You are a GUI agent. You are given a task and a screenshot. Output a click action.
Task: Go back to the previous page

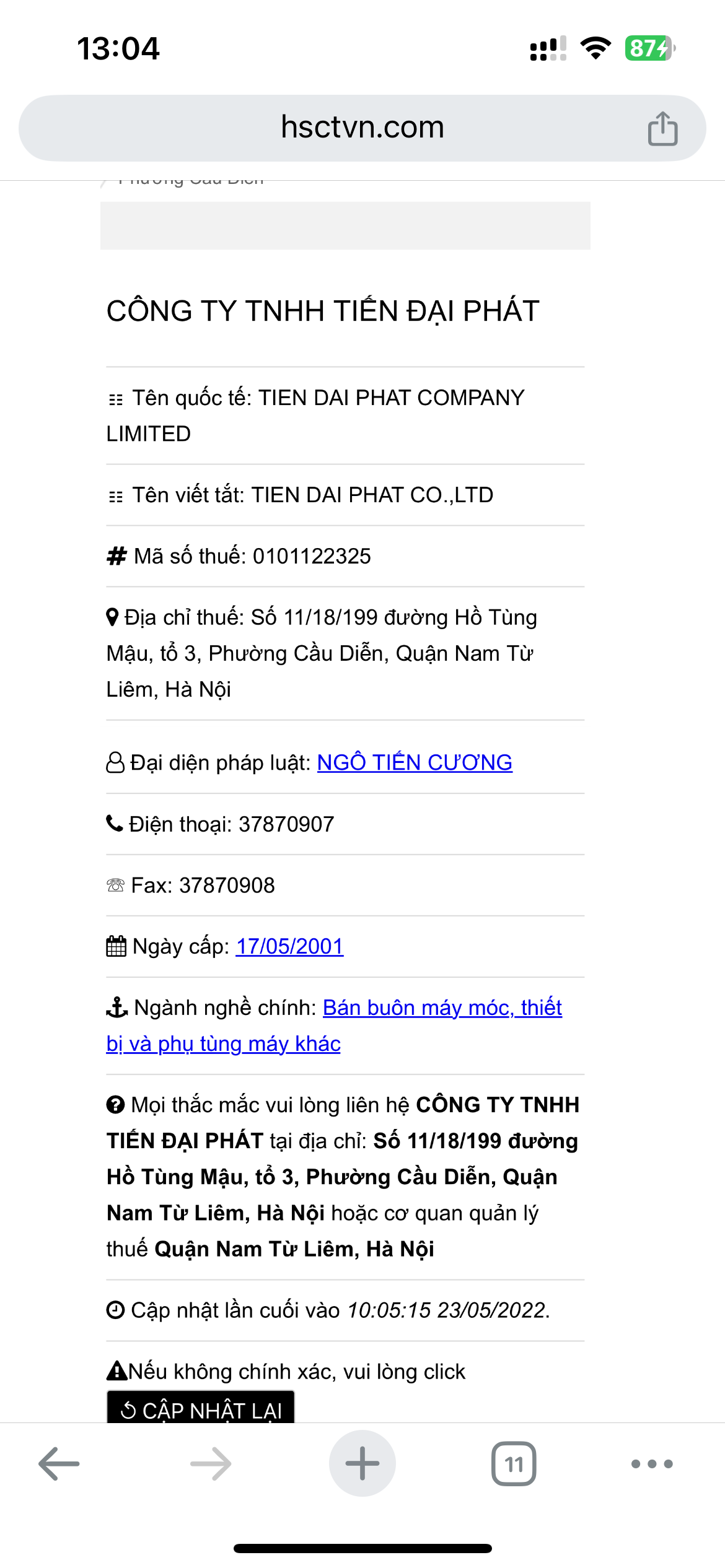[x=59, y=1464]
